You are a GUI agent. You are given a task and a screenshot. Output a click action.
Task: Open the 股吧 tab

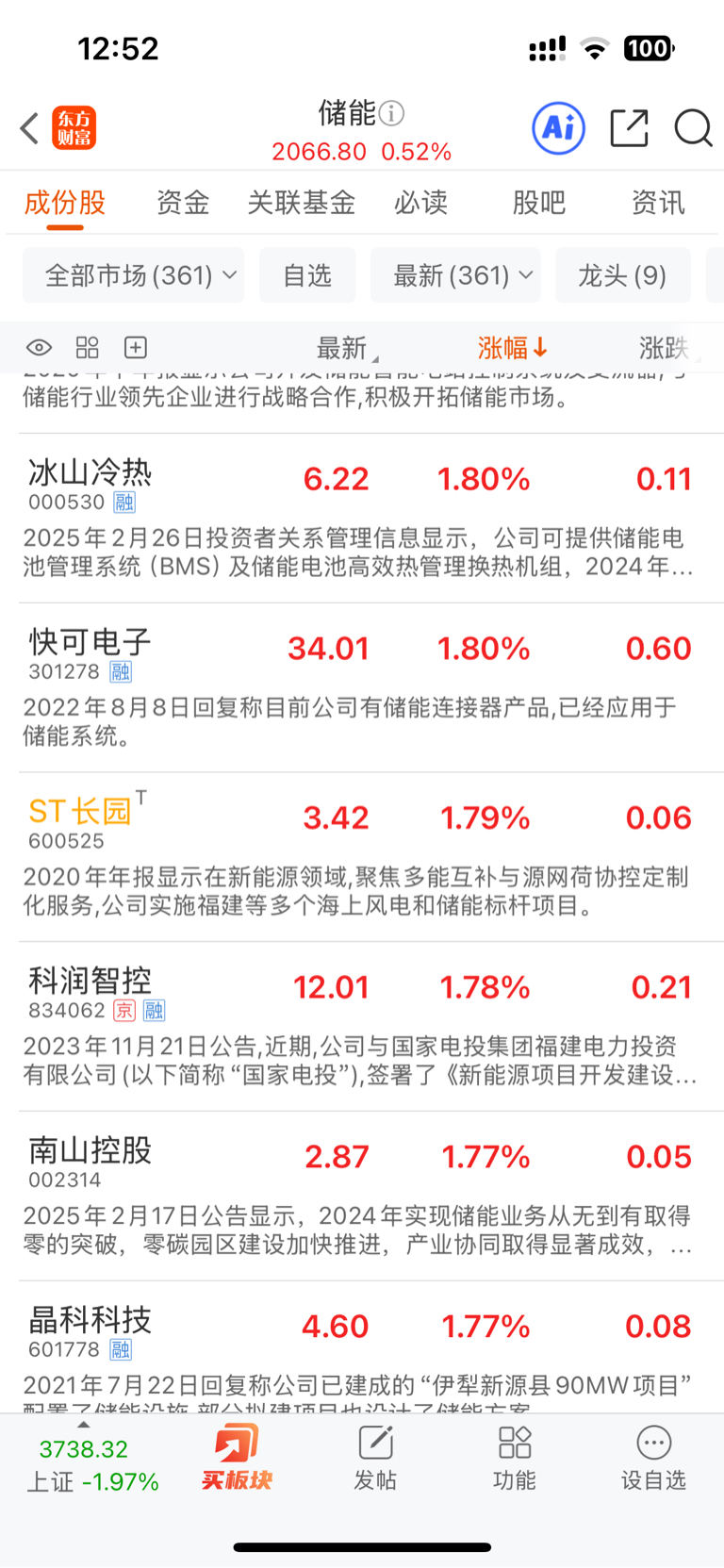(x=539, y=203)
